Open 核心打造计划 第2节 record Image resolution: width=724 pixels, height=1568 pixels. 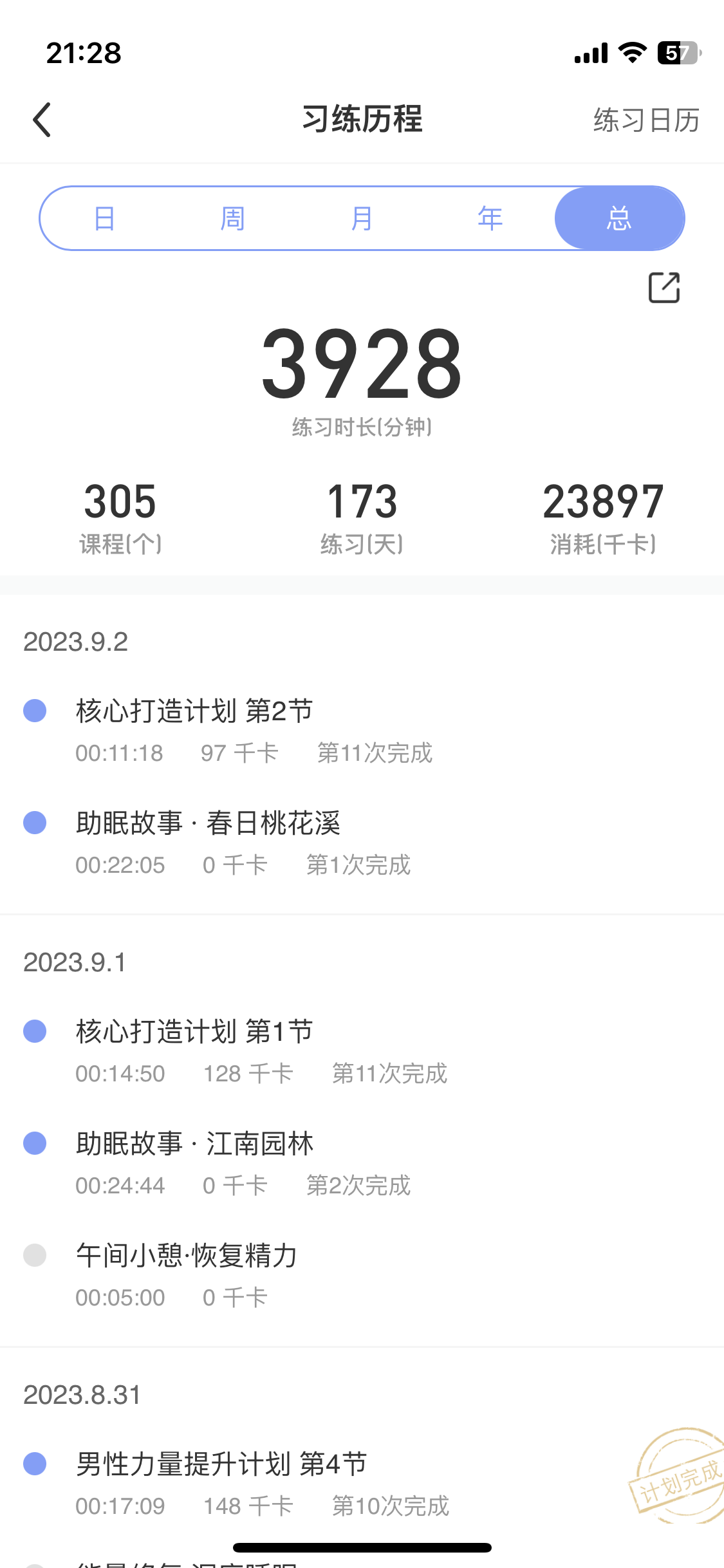[x=362, y=731]
